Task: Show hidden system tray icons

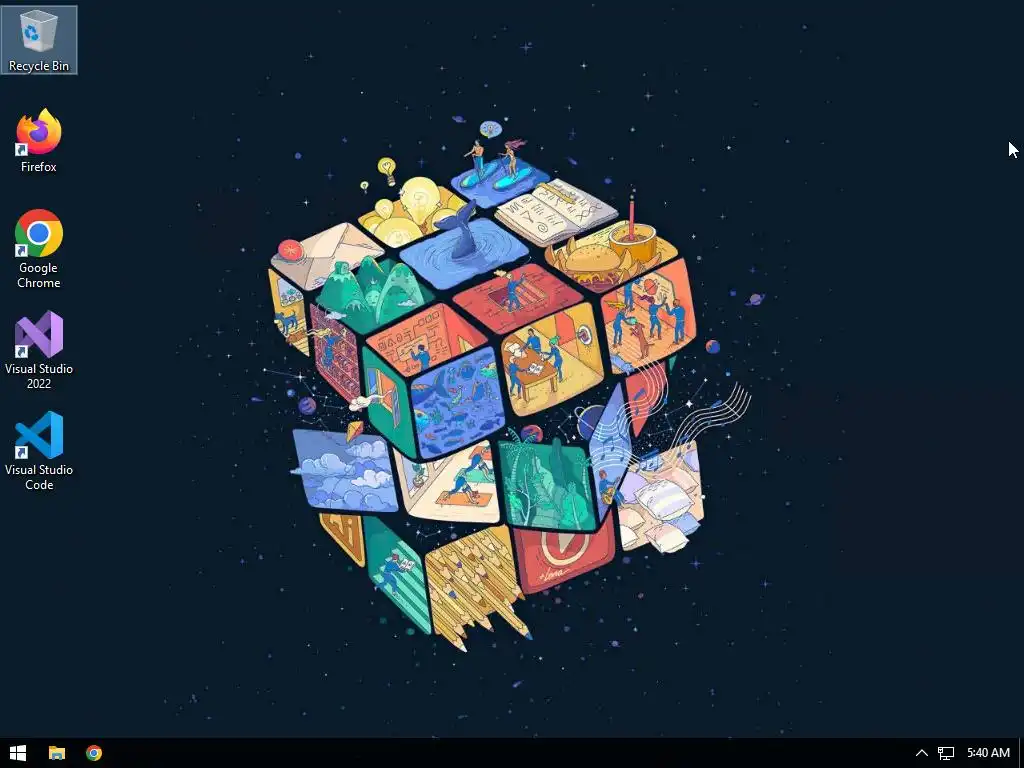Action: (921, 753)
